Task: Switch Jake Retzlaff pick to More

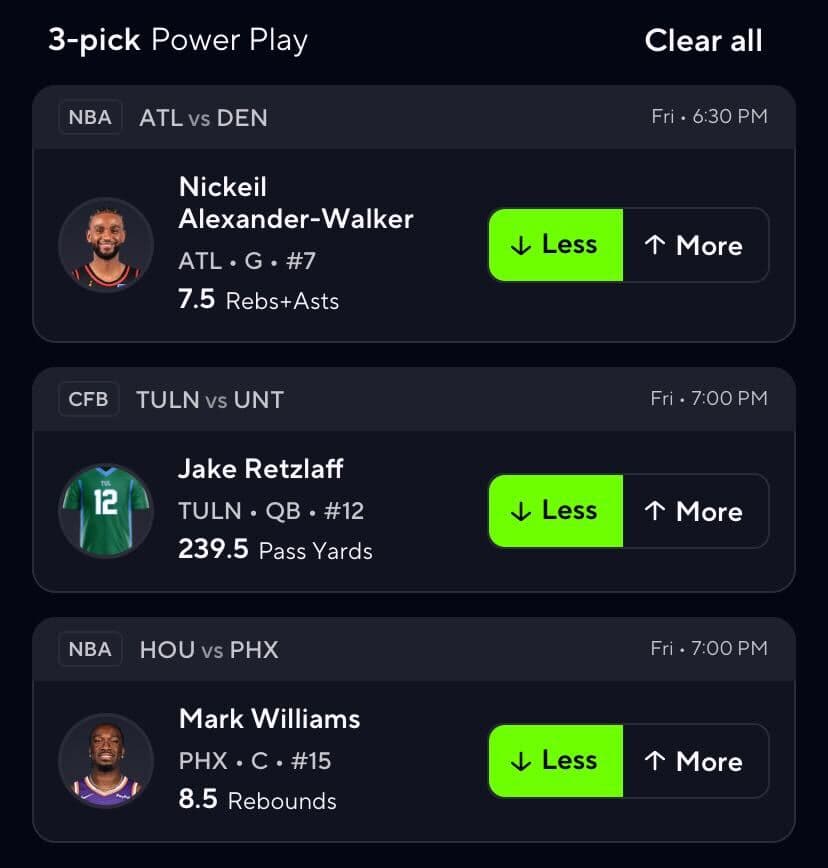Action: coord(696,511)
